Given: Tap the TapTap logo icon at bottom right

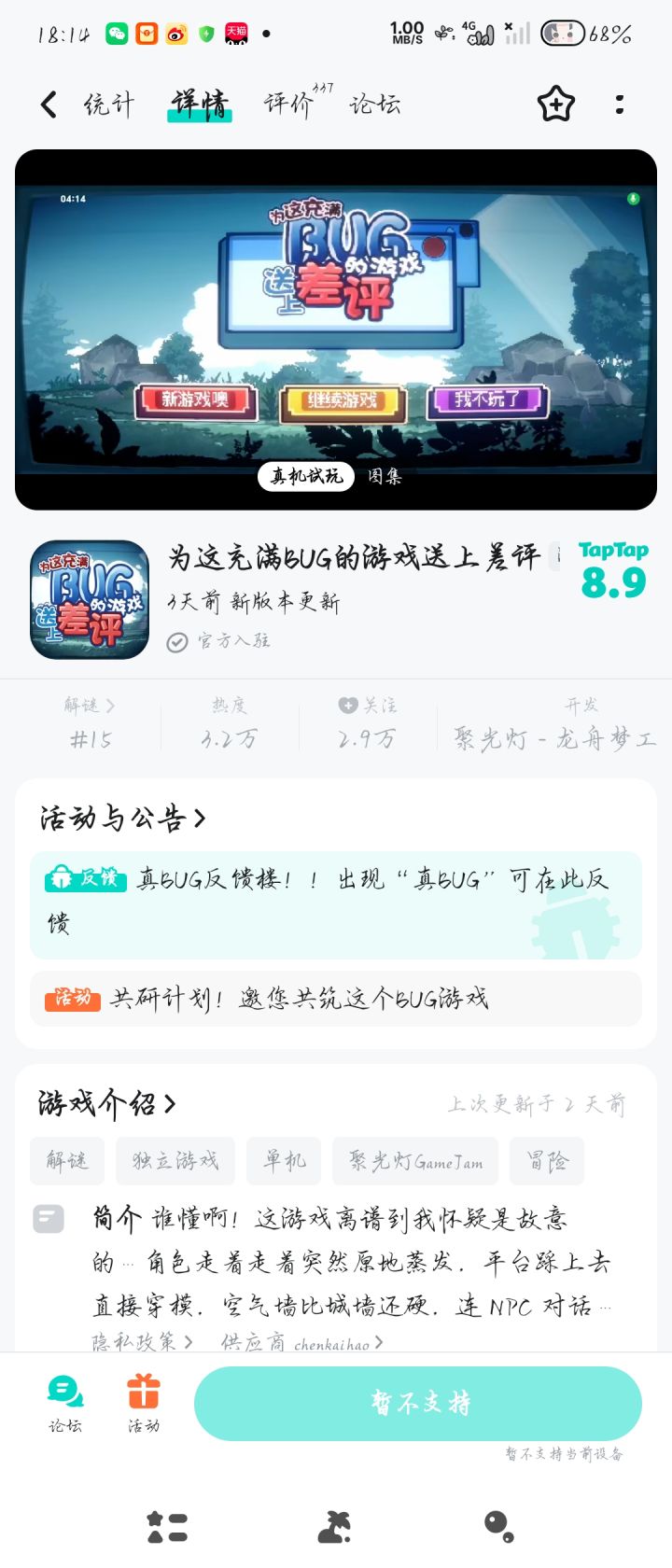Looking at the screenshot, I should point(499,1524).
